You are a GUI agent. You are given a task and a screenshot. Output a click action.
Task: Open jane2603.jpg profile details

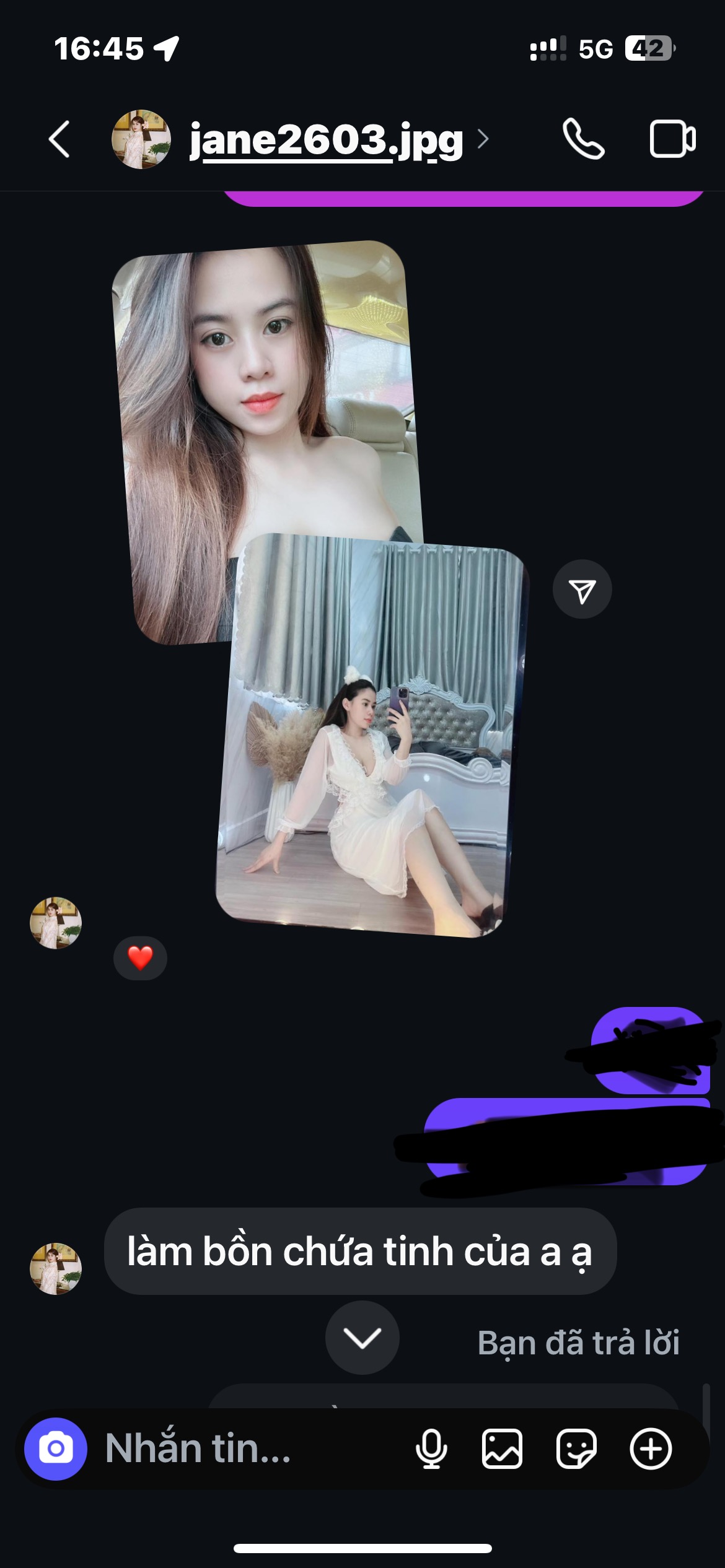click(326, 140)
